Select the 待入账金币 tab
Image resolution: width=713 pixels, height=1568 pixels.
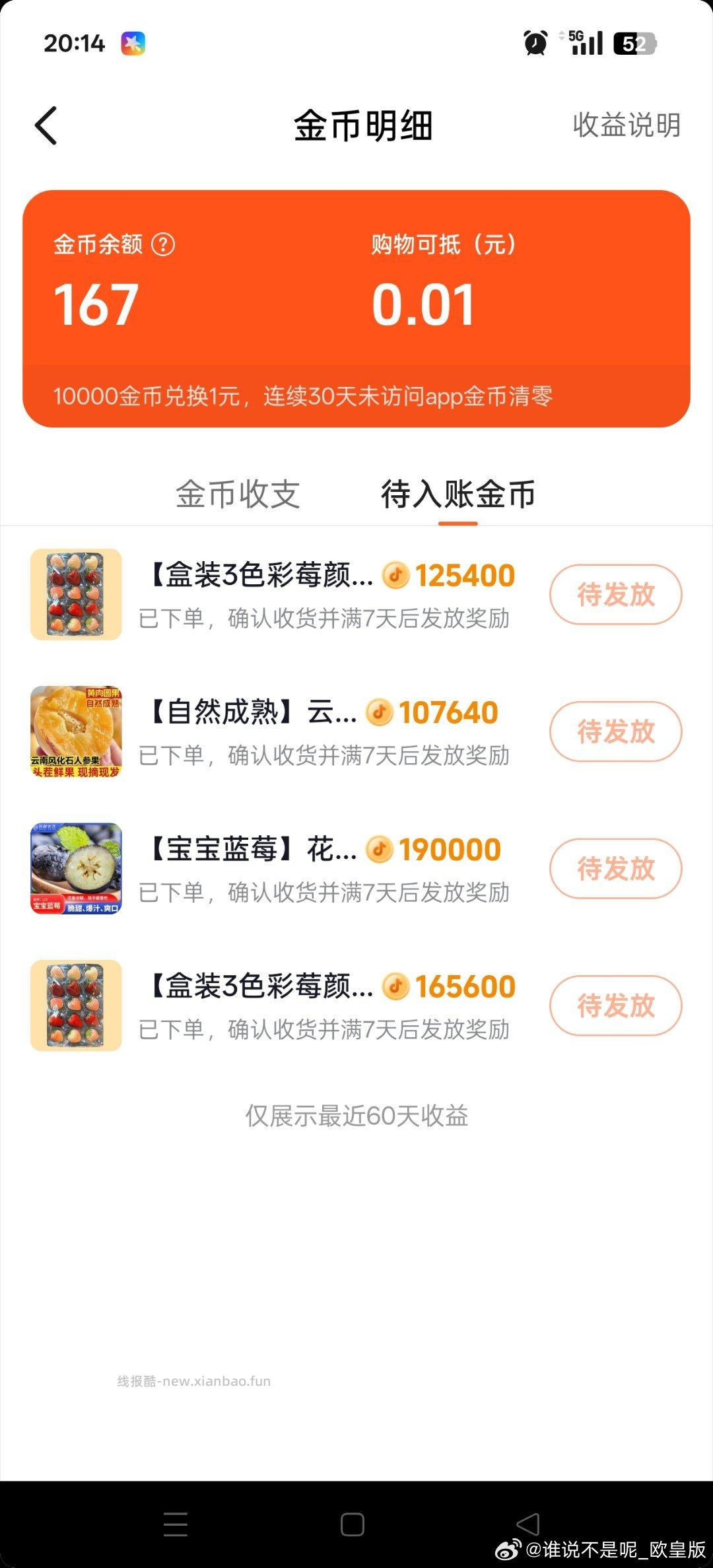[458, 494]
